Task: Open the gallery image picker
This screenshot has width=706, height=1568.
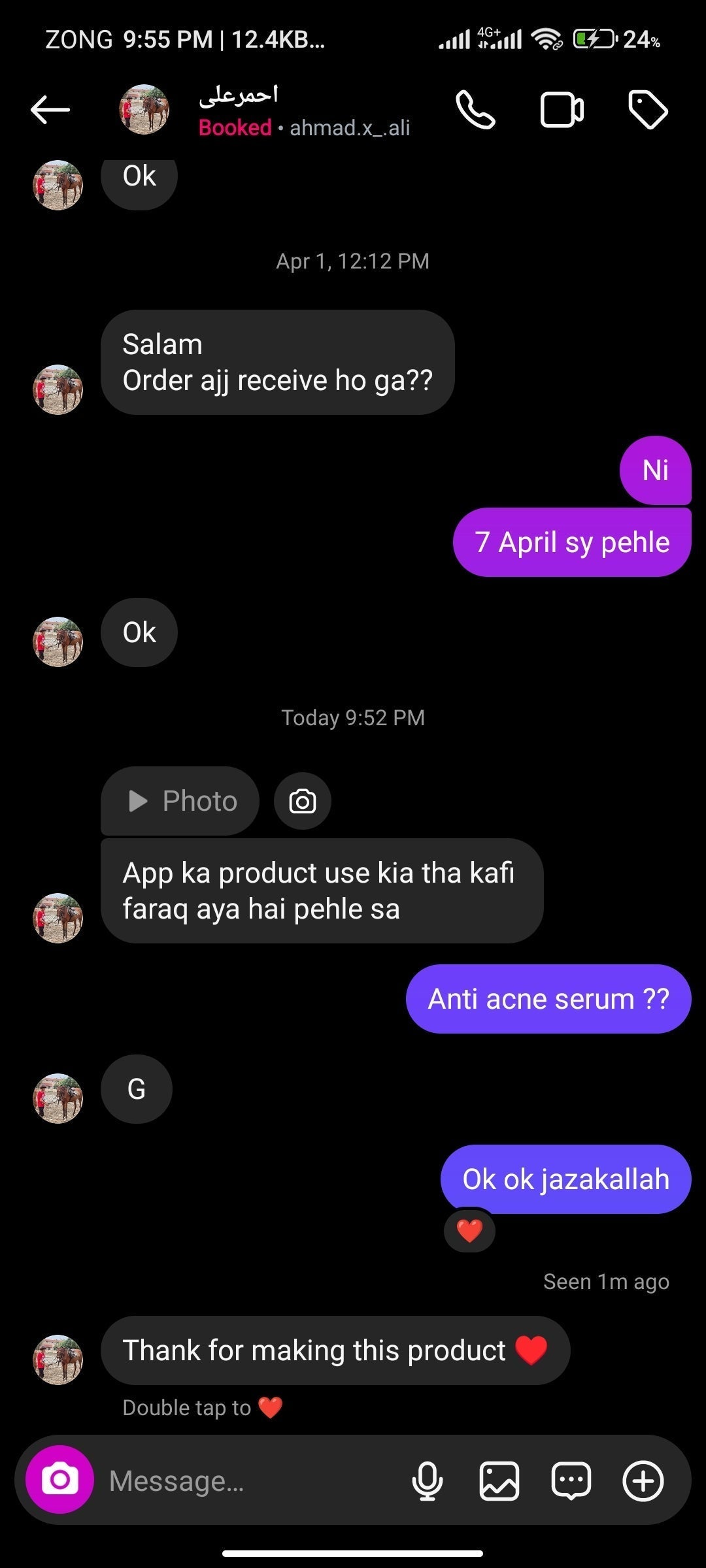Action: click(499, 1481)
